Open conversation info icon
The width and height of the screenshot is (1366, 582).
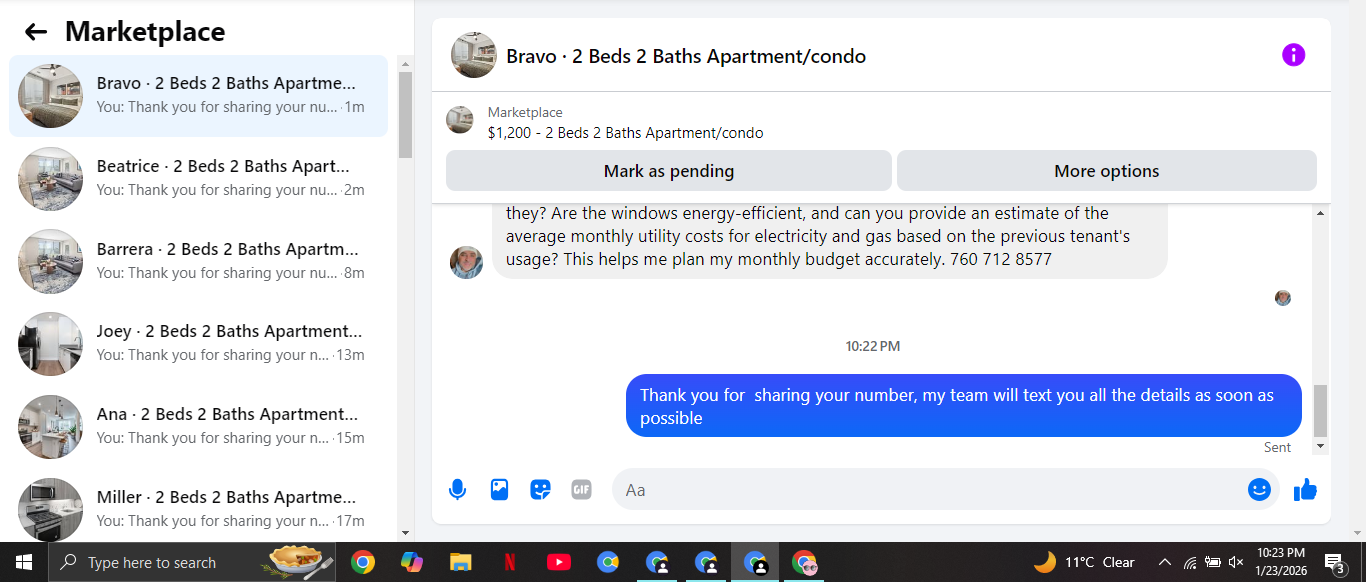1293,55
